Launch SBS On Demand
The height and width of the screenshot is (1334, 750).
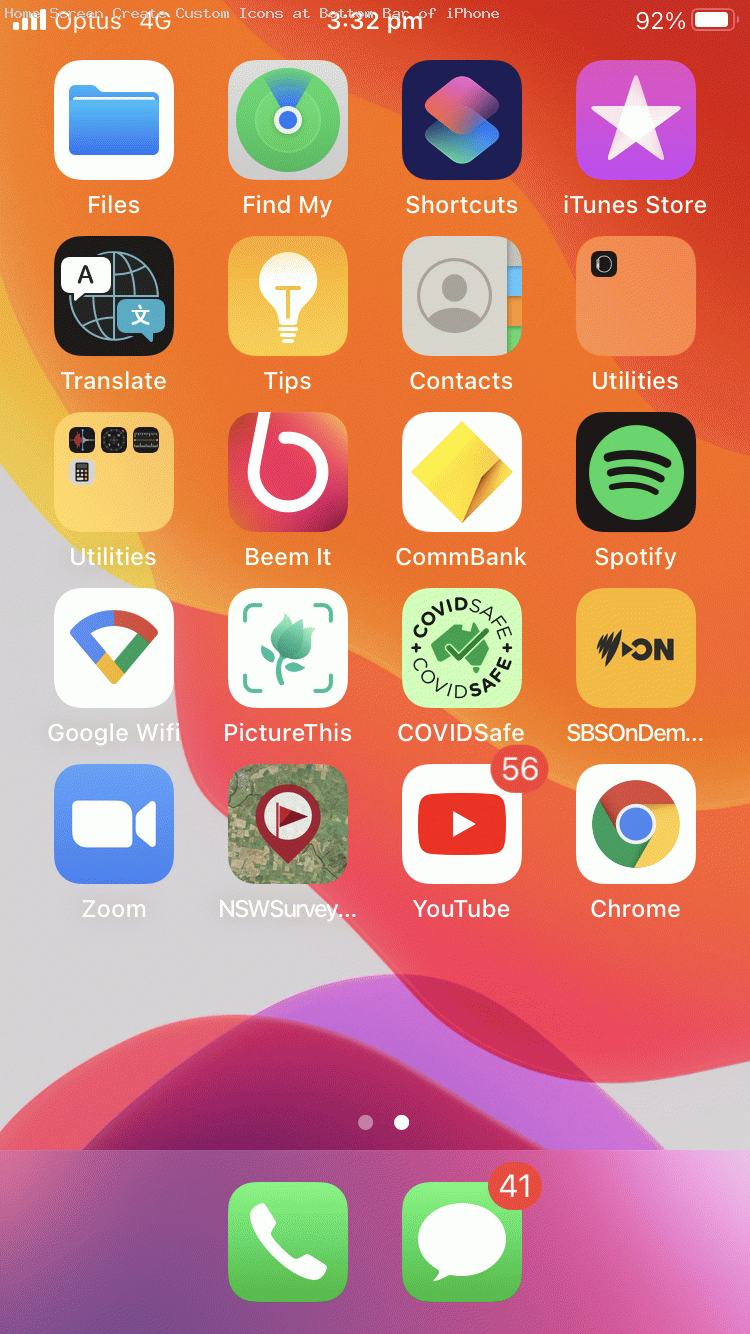636,648
